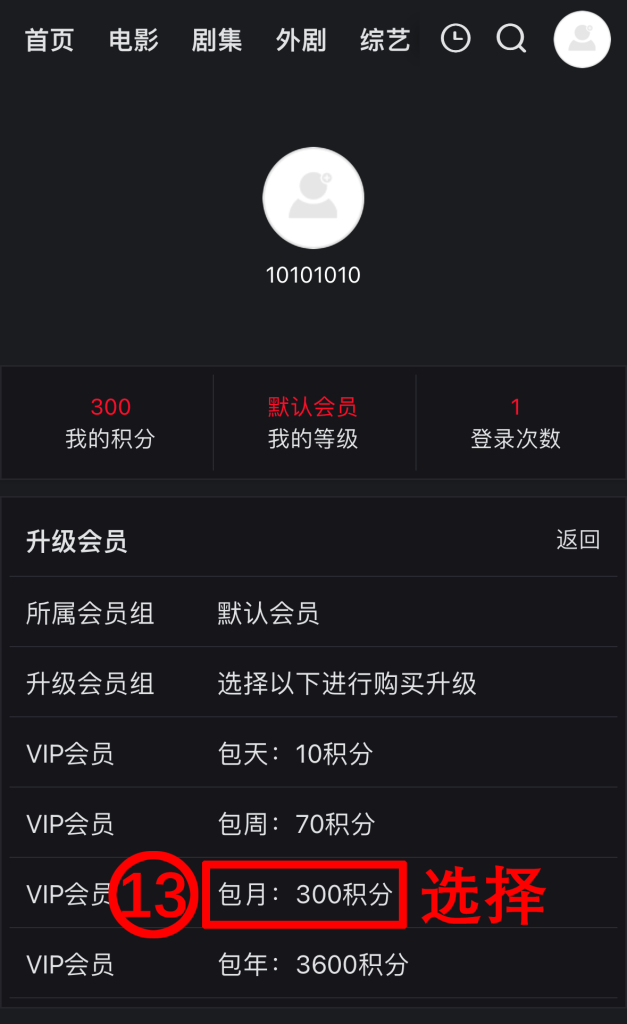
Task: Open the 综艺 section
Action: pos(385,40)
